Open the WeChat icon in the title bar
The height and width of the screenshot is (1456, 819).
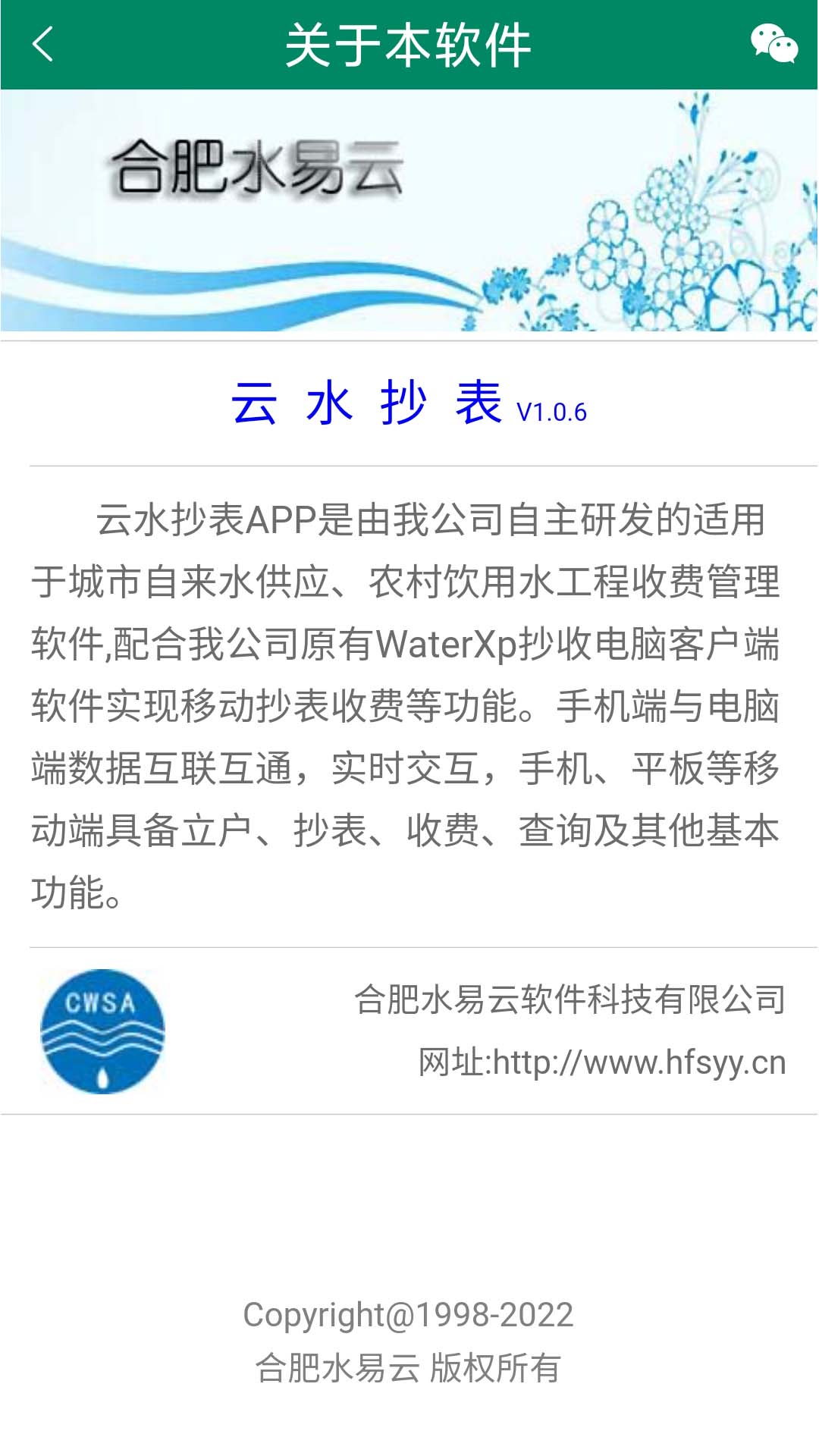coord(773,44)
